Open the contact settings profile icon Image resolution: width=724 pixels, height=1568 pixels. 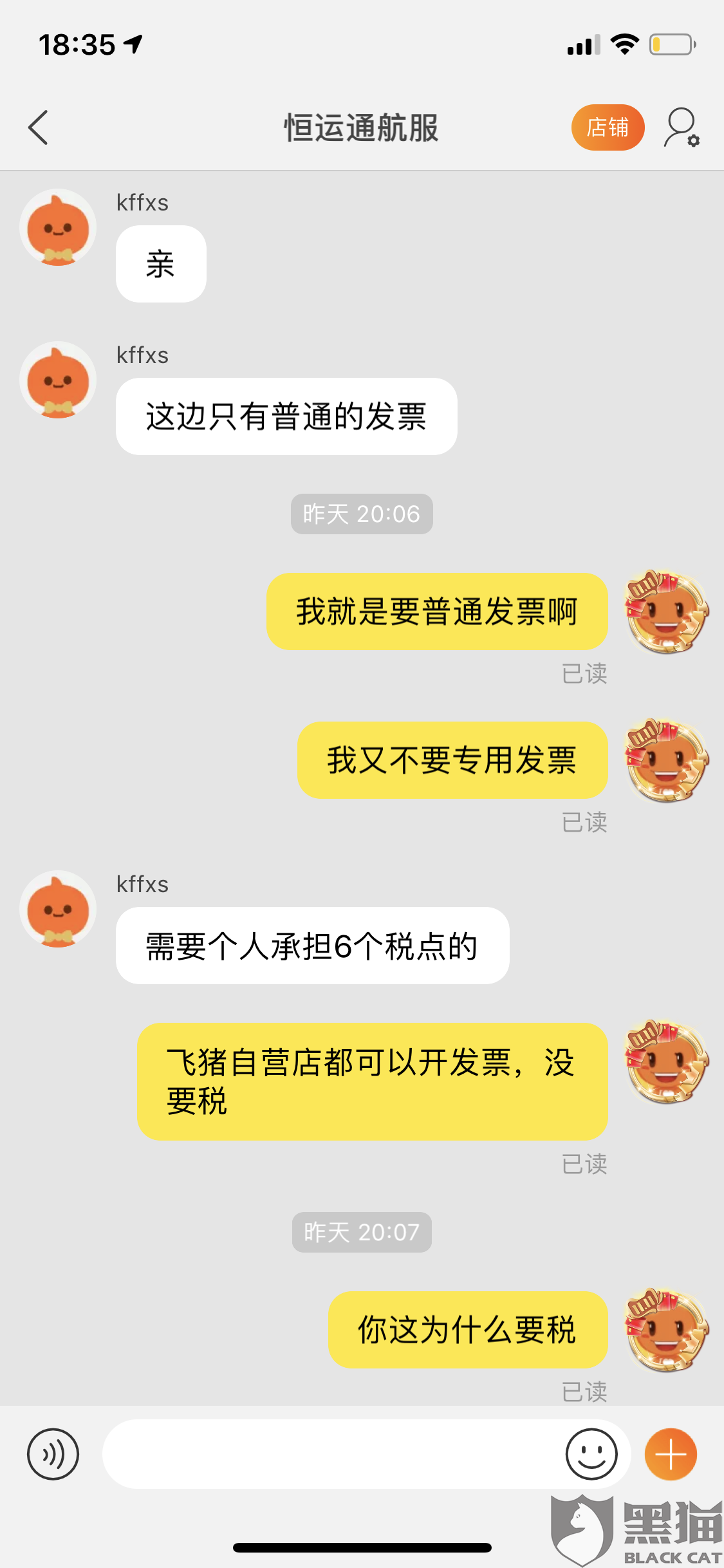coord(682,127)
